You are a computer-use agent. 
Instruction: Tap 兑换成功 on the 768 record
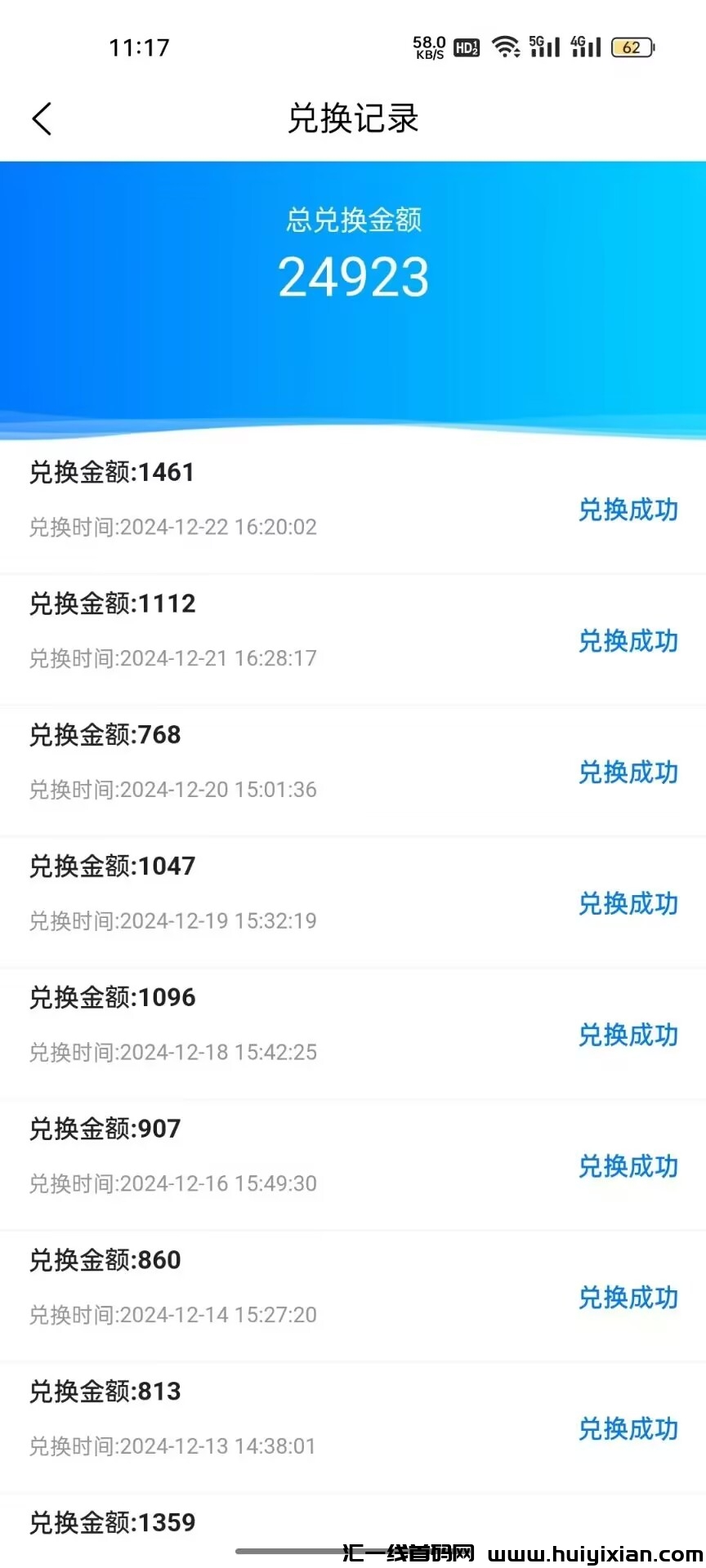tap(628, 773)
